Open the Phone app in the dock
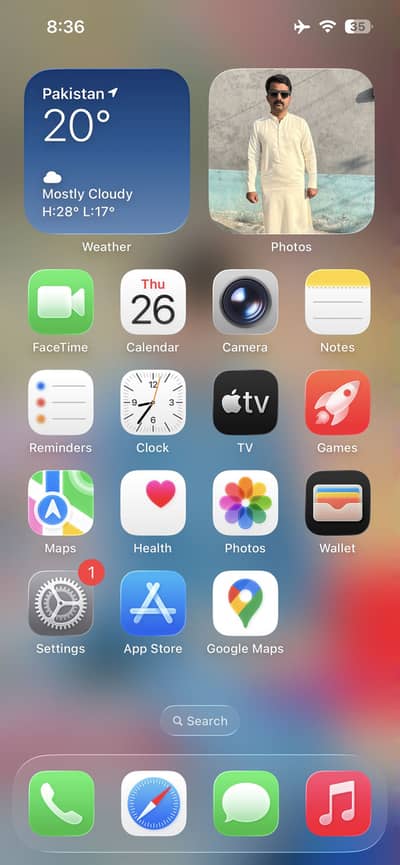 pos(61,803)
